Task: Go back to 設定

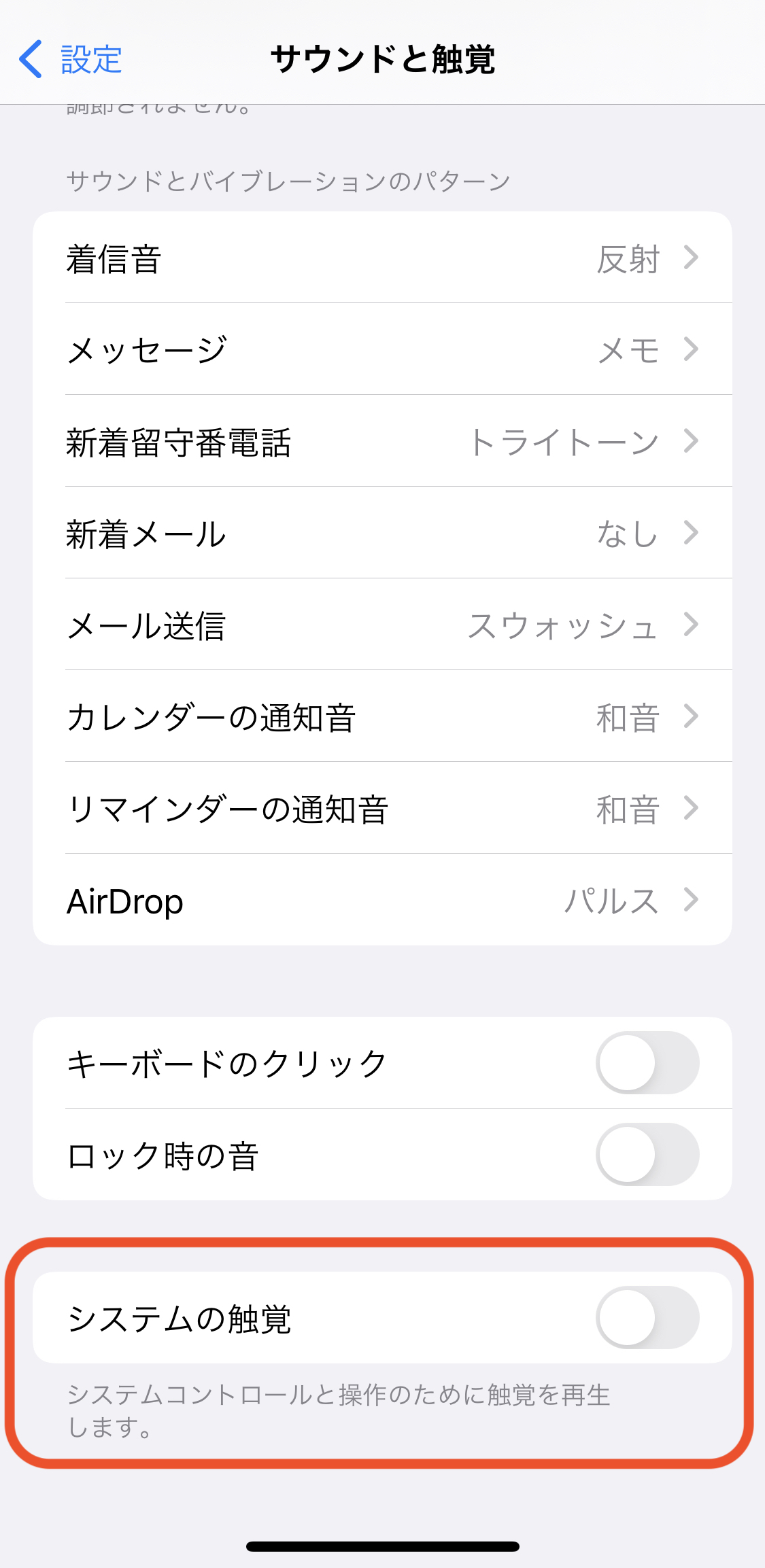Action: pyautogui.click(x=71, y=60)
